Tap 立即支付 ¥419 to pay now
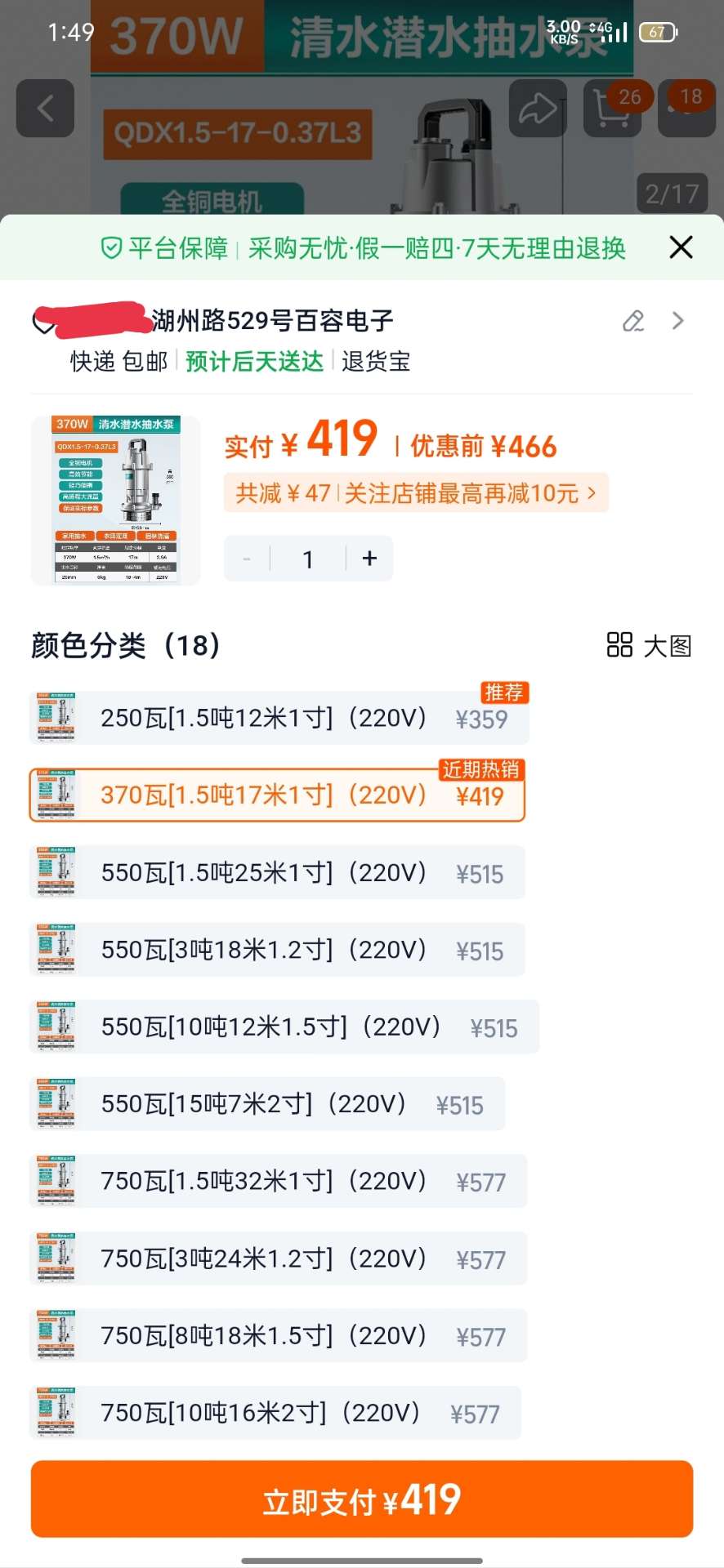Image resolution: width=724 pixels, height=1568 pixels. click(x=362, y=1499)
